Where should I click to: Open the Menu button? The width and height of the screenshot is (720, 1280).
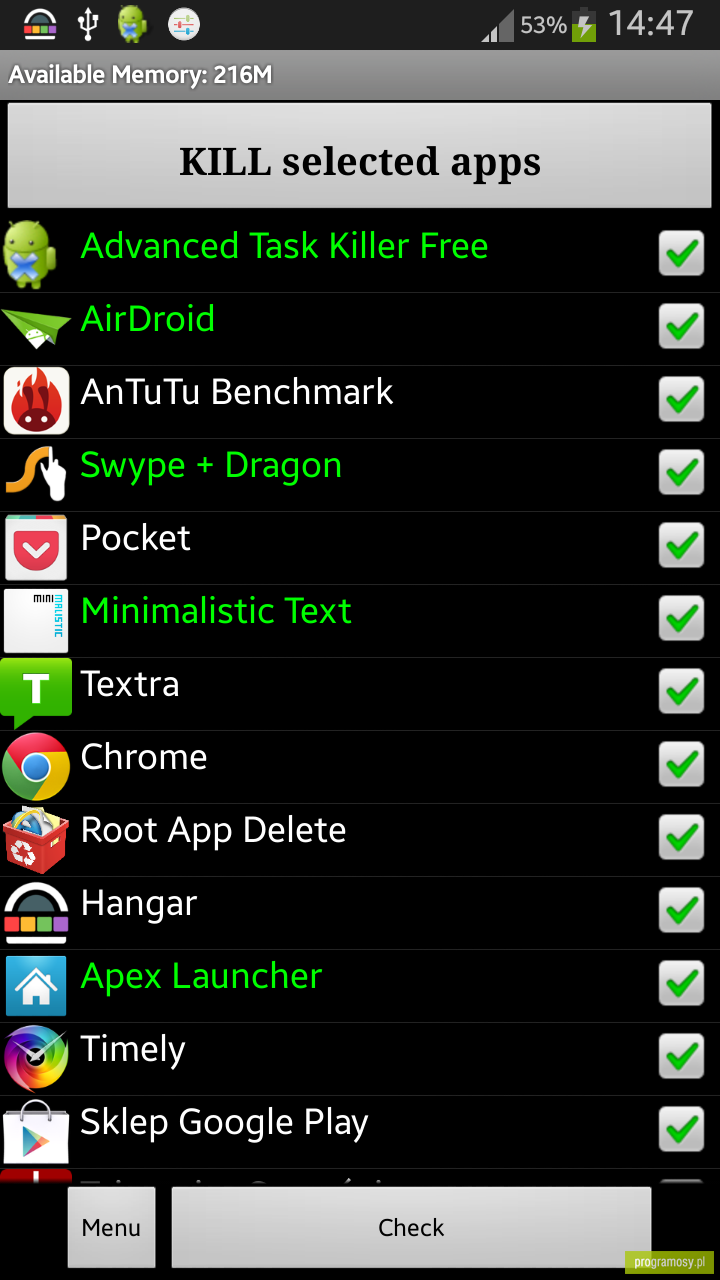pos(111,1227)
